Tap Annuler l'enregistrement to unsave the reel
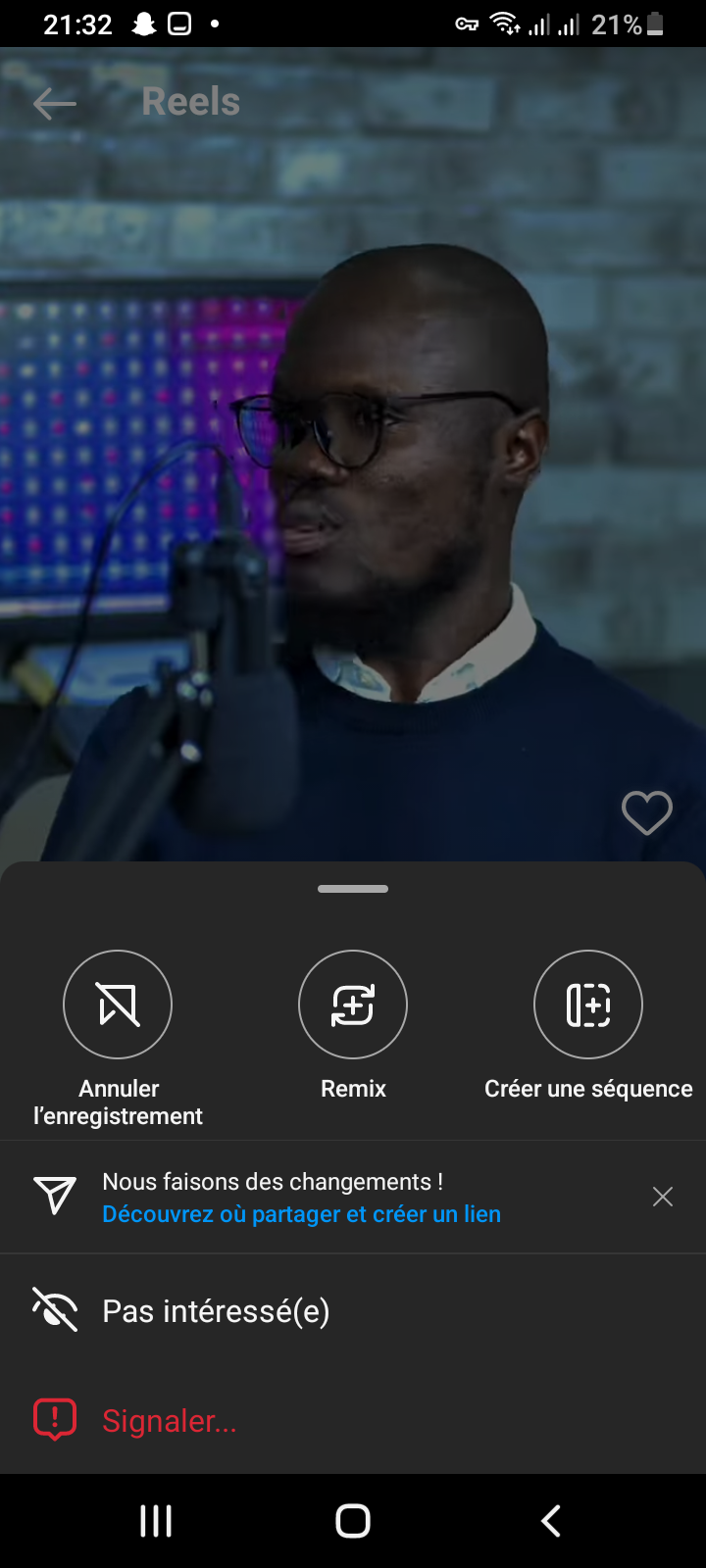Image resolution: width=706 pixels, height=1568 pixels. click(118, 1004)
